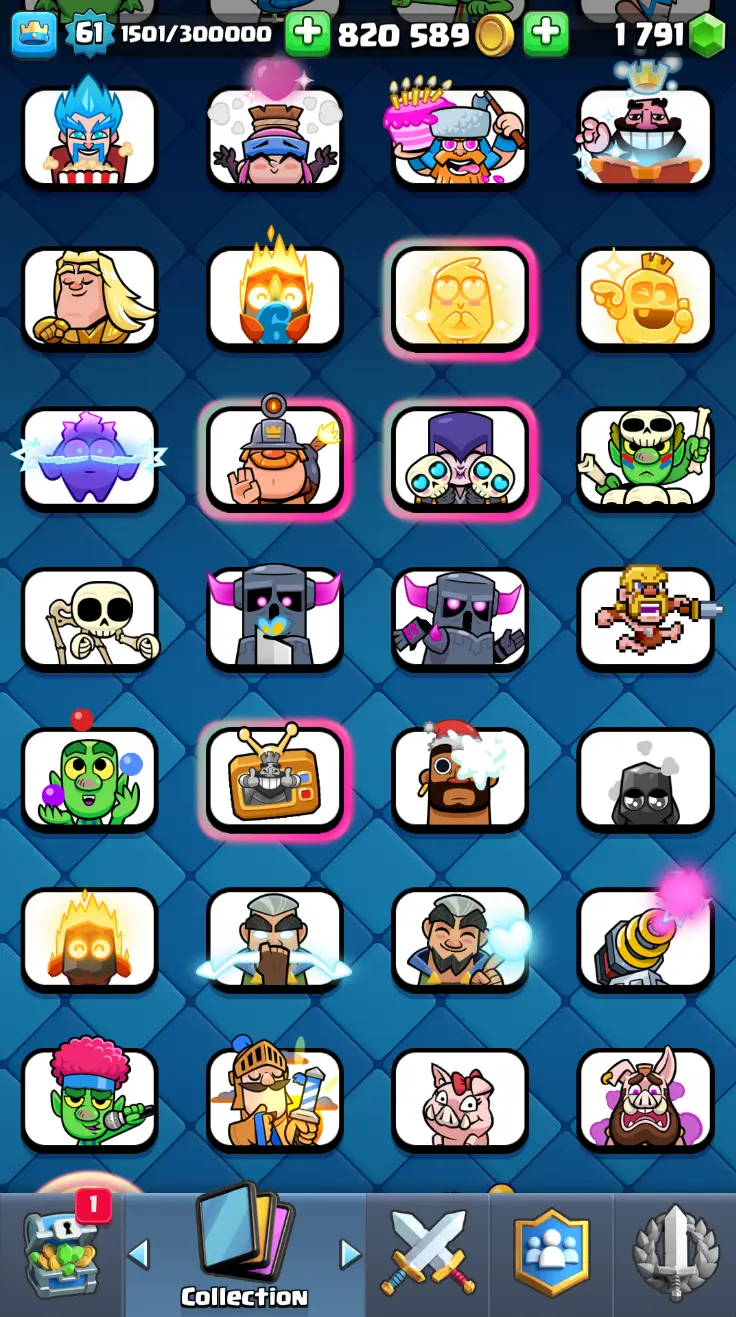Viewport: 736px width, 1317px height.
Task: Select the pig with red bow emote
Action: (x=460, y=1098)
